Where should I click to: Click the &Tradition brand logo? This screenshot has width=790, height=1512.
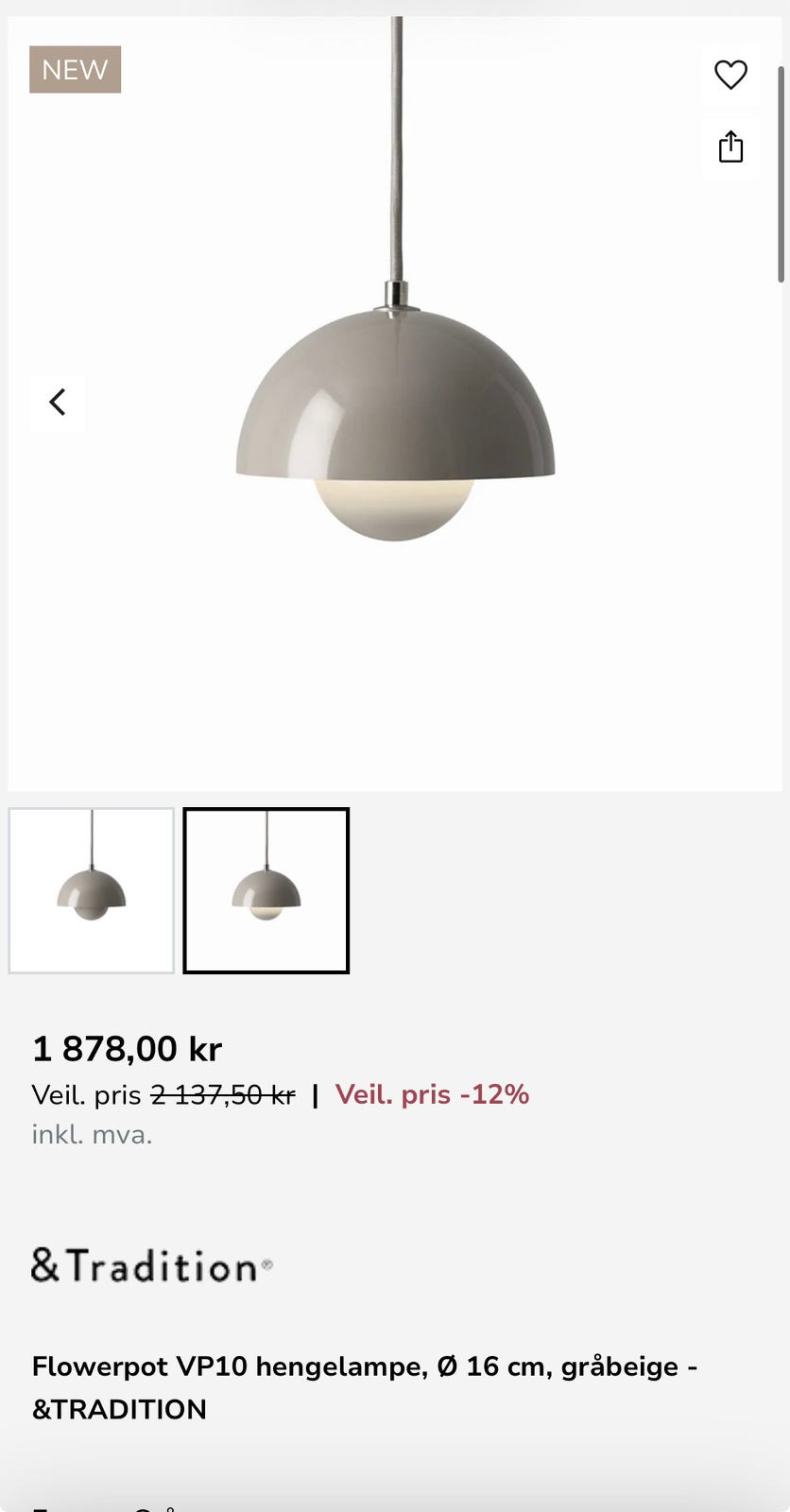coord(148,1266)
